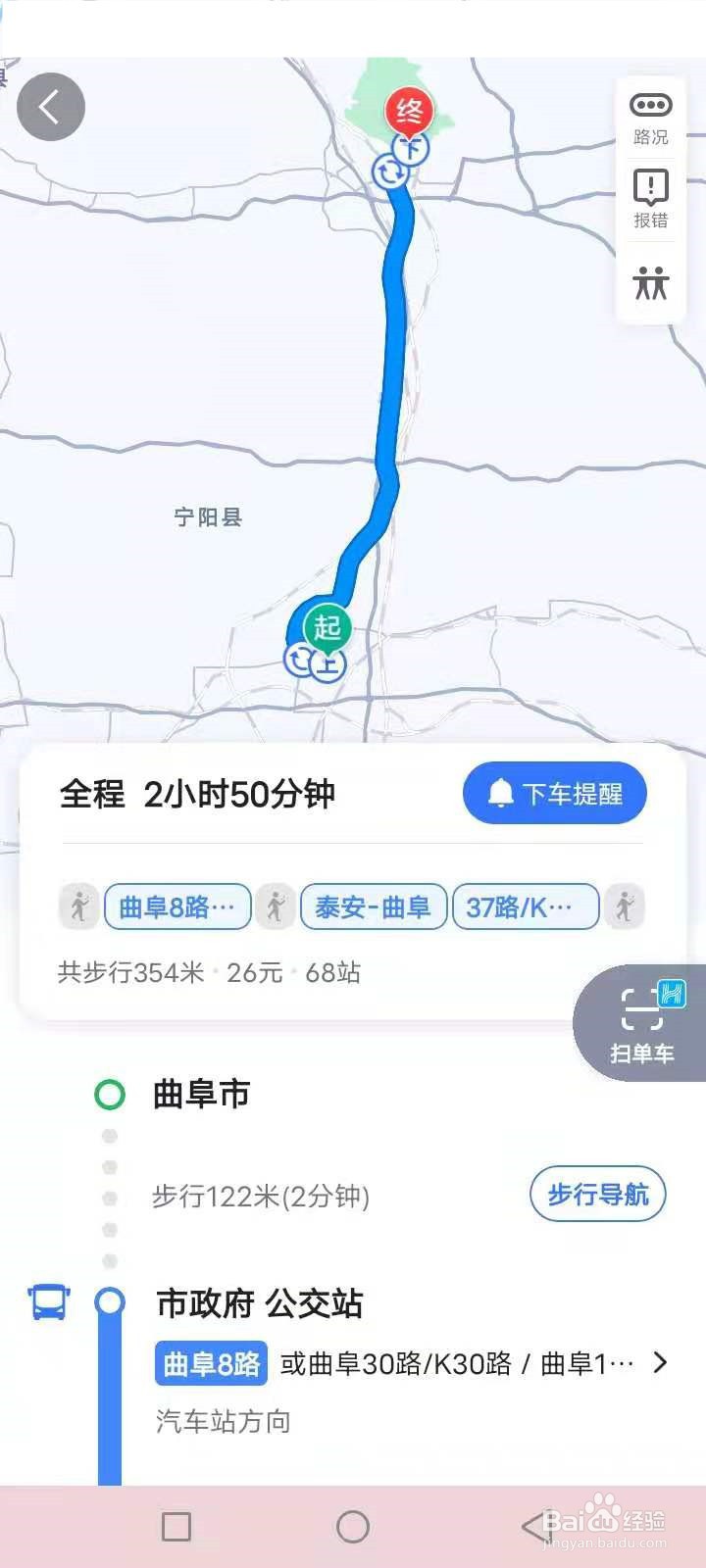
Task: Open the 曲阜8路 route segment details
Action: pyautogui.click(x=176, y=907)
